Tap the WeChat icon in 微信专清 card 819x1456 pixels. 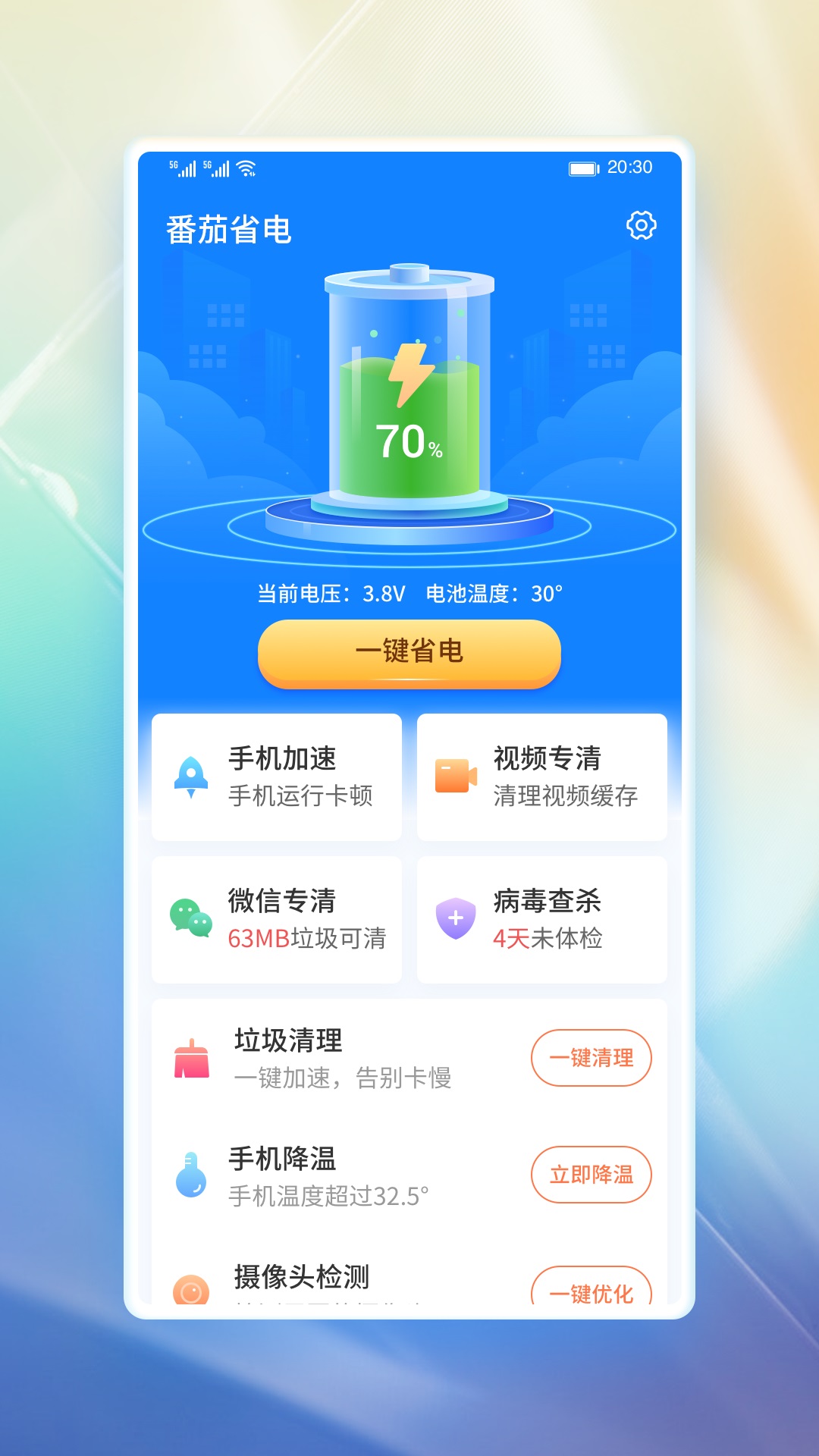coord(192,918)
